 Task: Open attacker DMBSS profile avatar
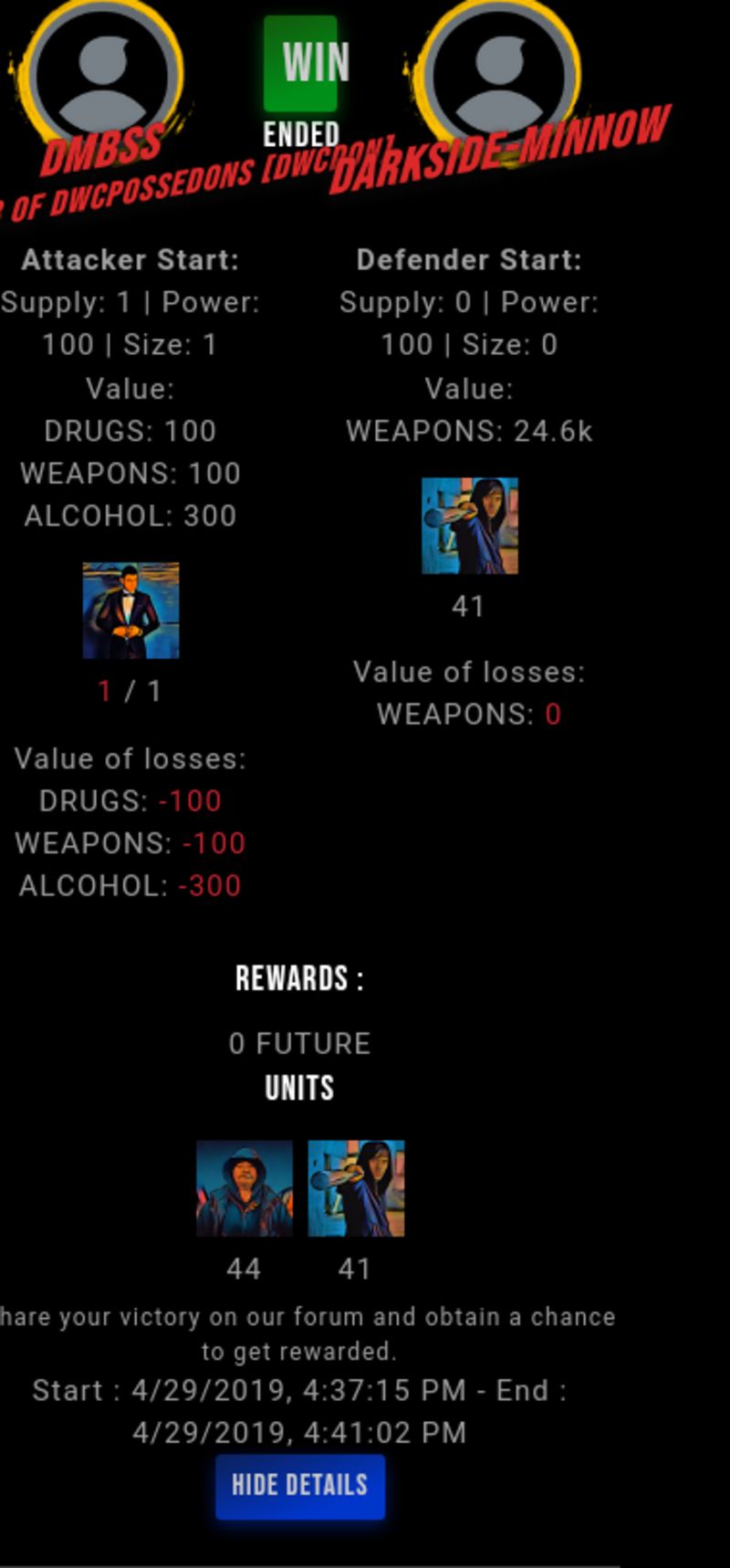tap(102, 75)
